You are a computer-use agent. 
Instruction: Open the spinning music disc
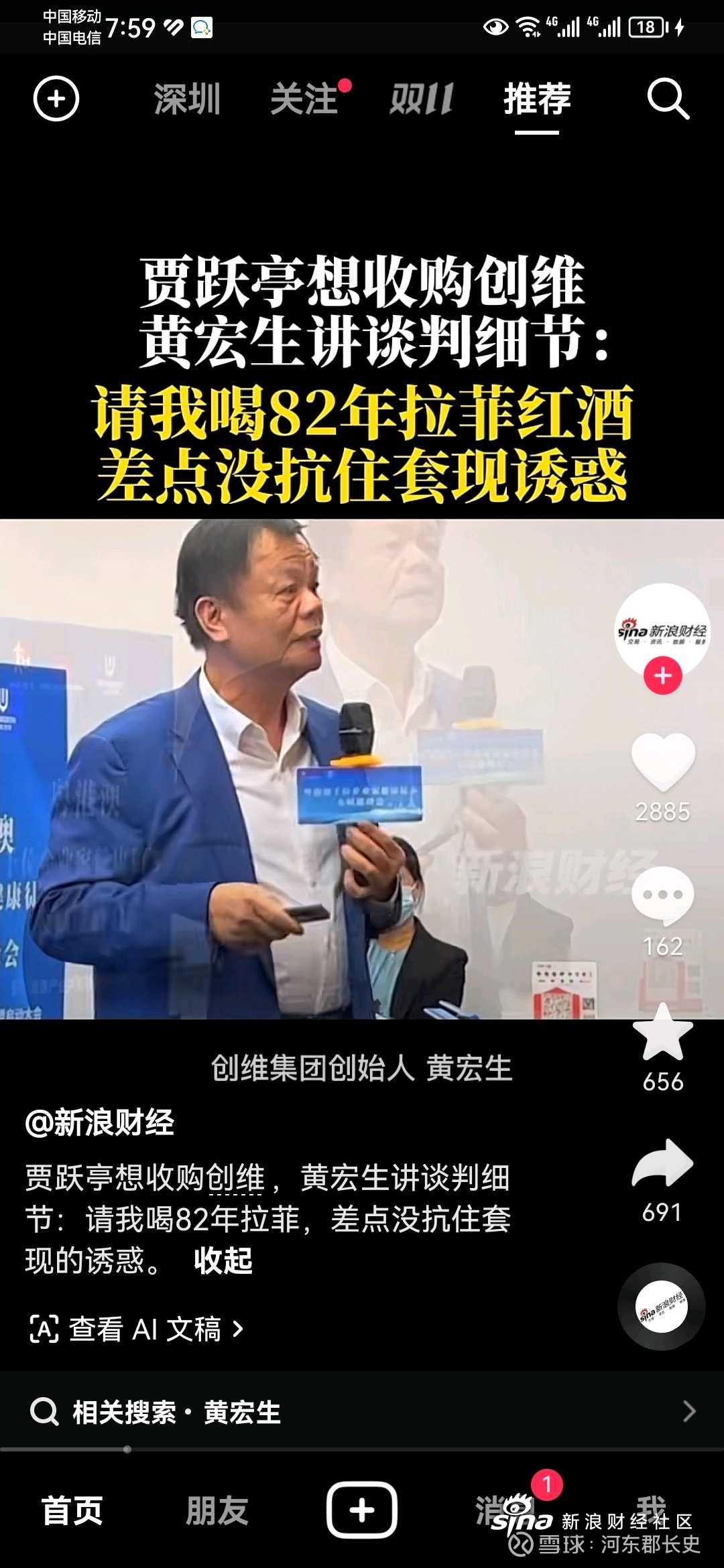pyautogui.click(x=661, y=1306)
